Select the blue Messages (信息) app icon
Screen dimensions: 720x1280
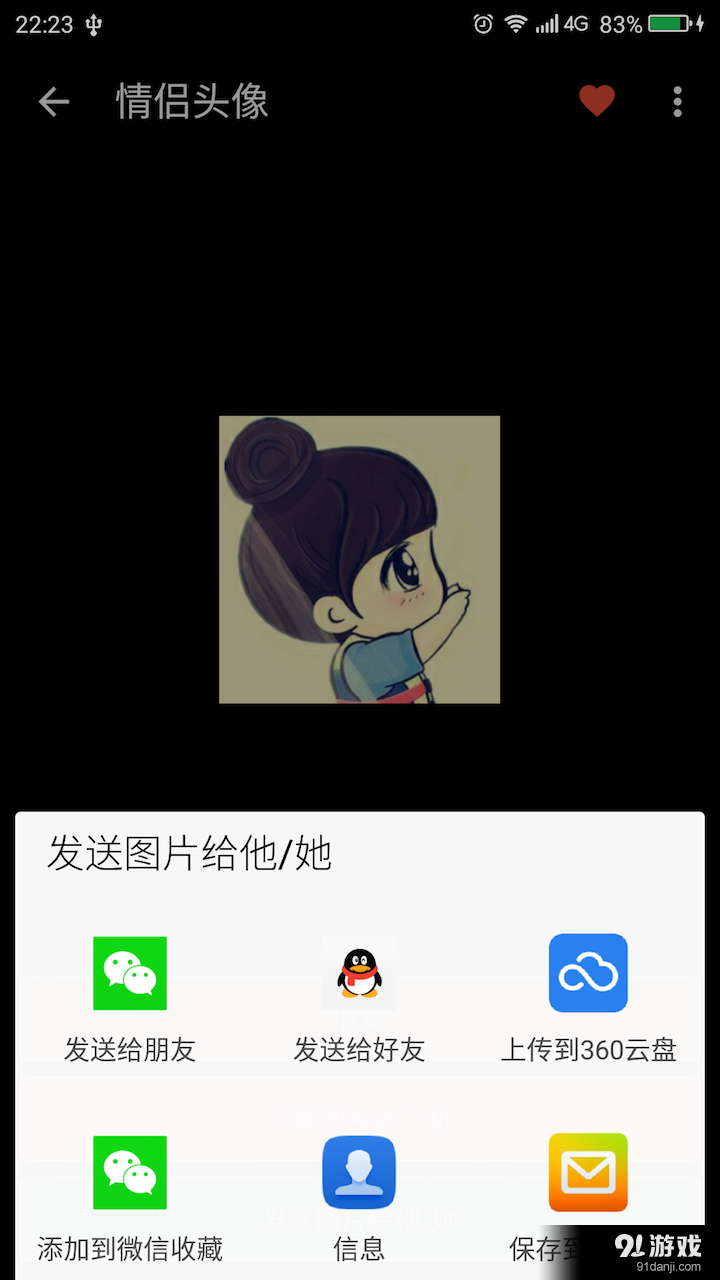[359, 1172]
